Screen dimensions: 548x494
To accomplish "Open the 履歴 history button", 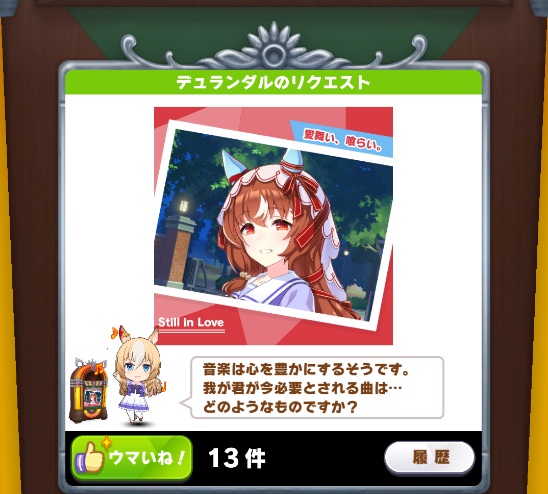I will point(430,457).
